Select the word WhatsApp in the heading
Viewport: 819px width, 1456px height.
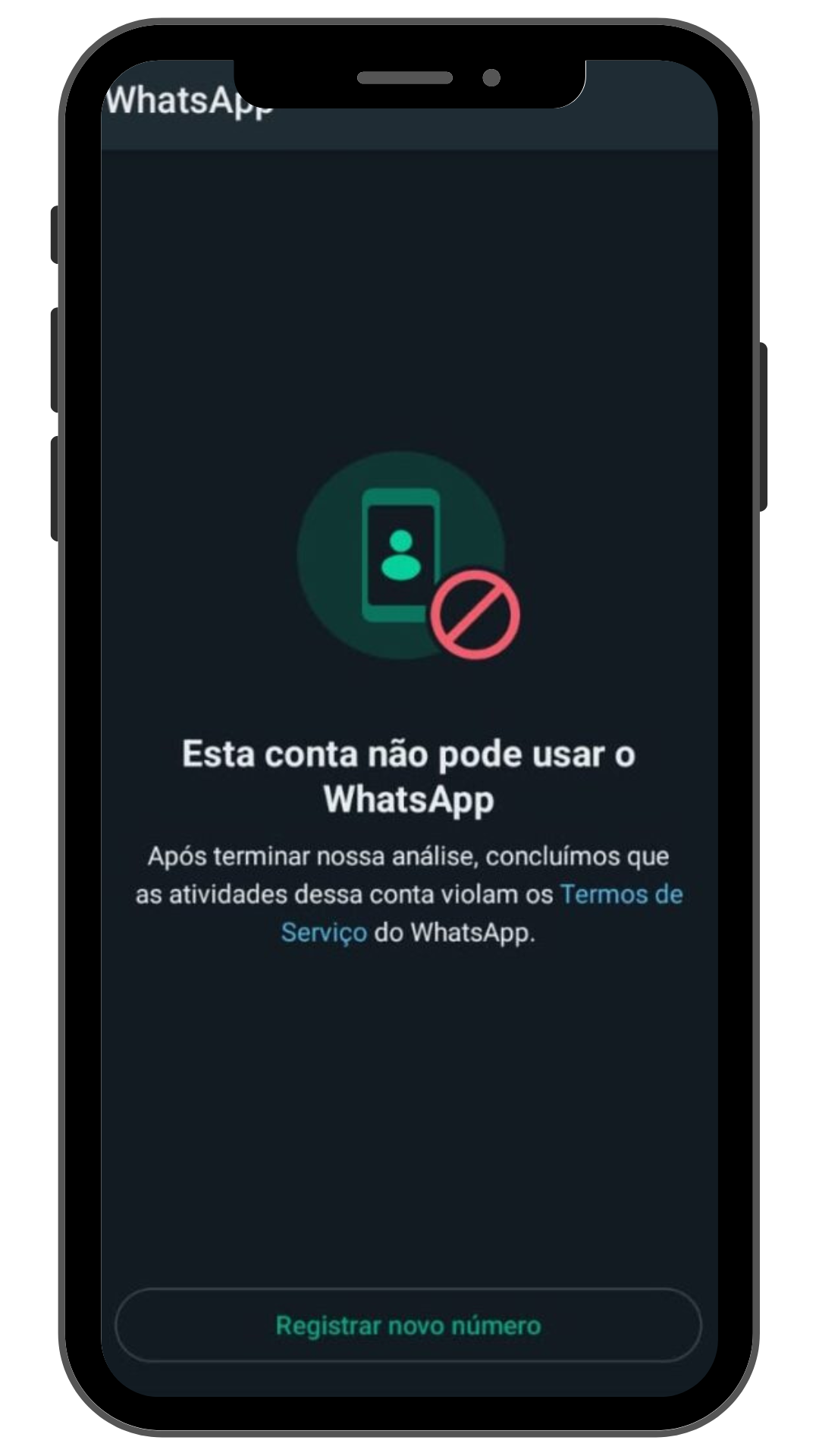[x=409, y=800]
